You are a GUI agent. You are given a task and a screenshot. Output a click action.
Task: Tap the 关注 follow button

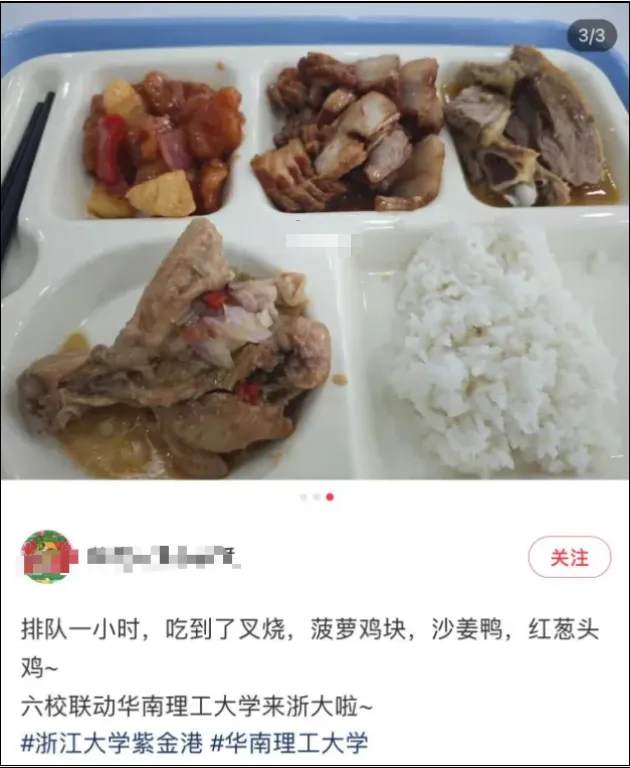point(569,557)
